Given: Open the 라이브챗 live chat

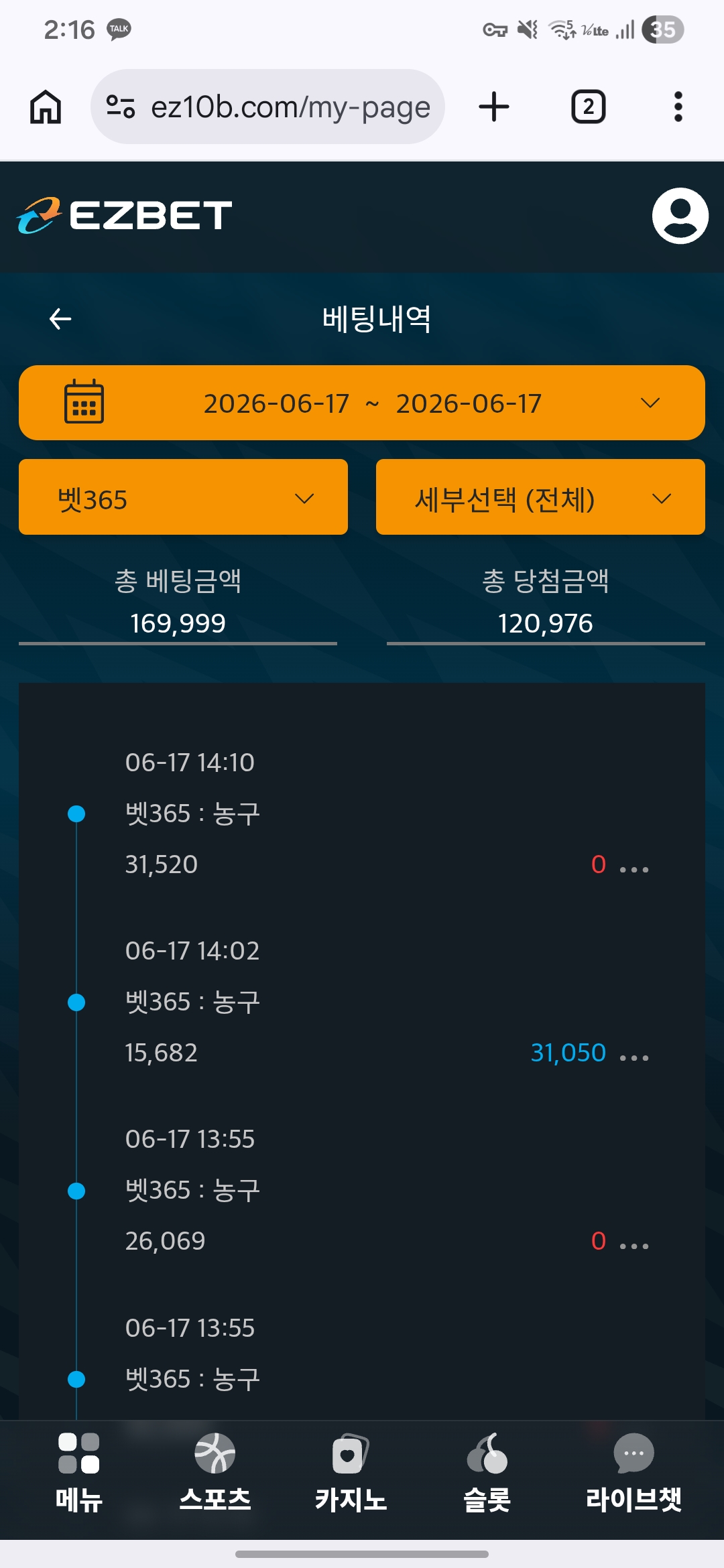Looking at the screenshot, I should pos(633,1473).
